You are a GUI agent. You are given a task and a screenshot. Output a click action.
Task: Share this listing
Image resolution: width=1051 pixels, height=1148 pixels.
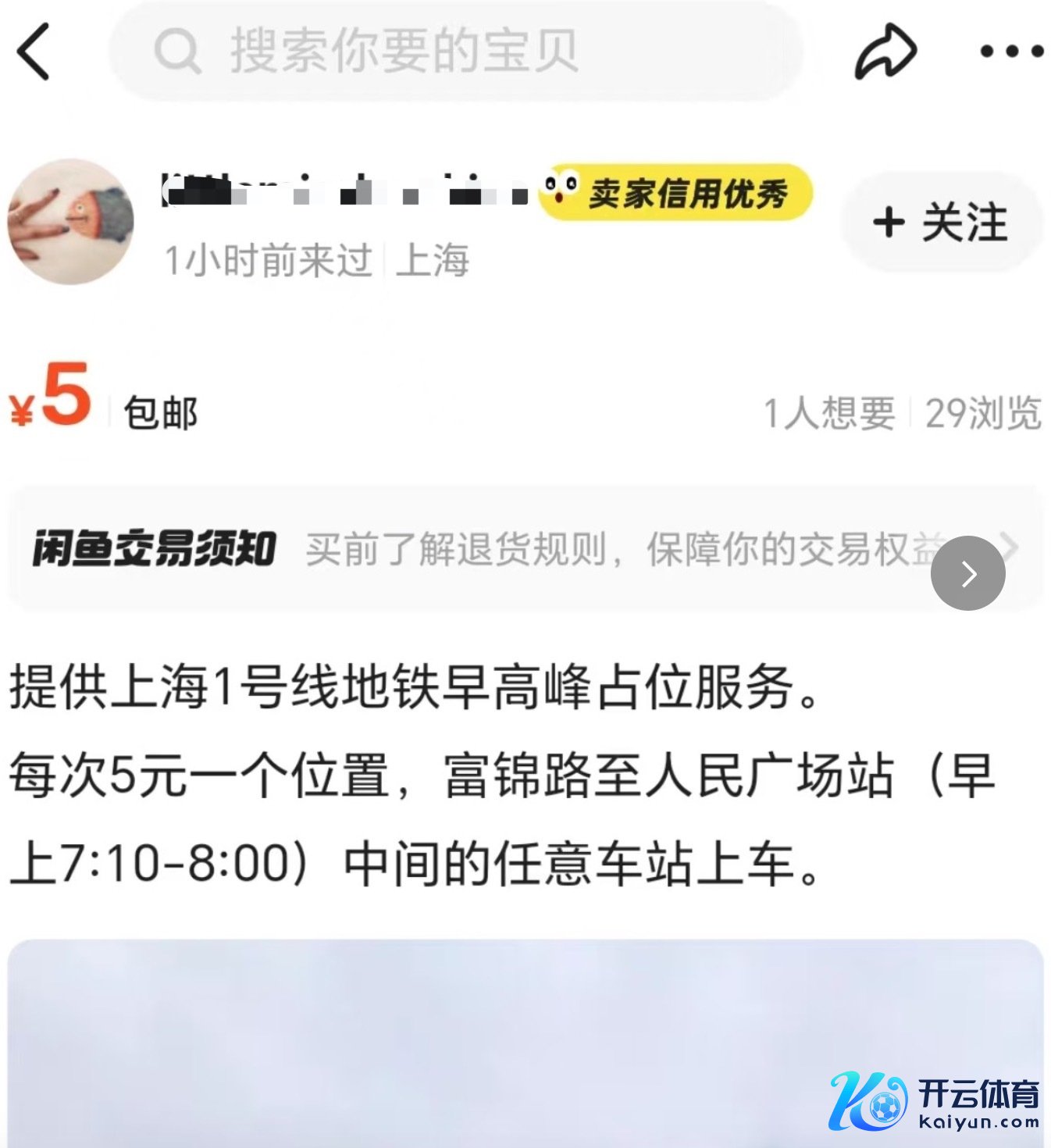pyautogui.click(x=885, y=52)
